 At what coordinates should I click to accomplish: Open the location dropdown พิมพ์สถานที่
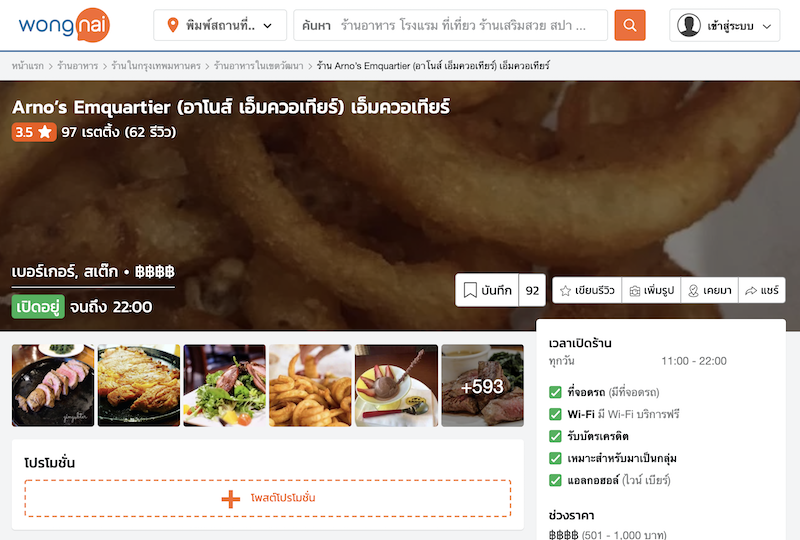coord(220,25)
